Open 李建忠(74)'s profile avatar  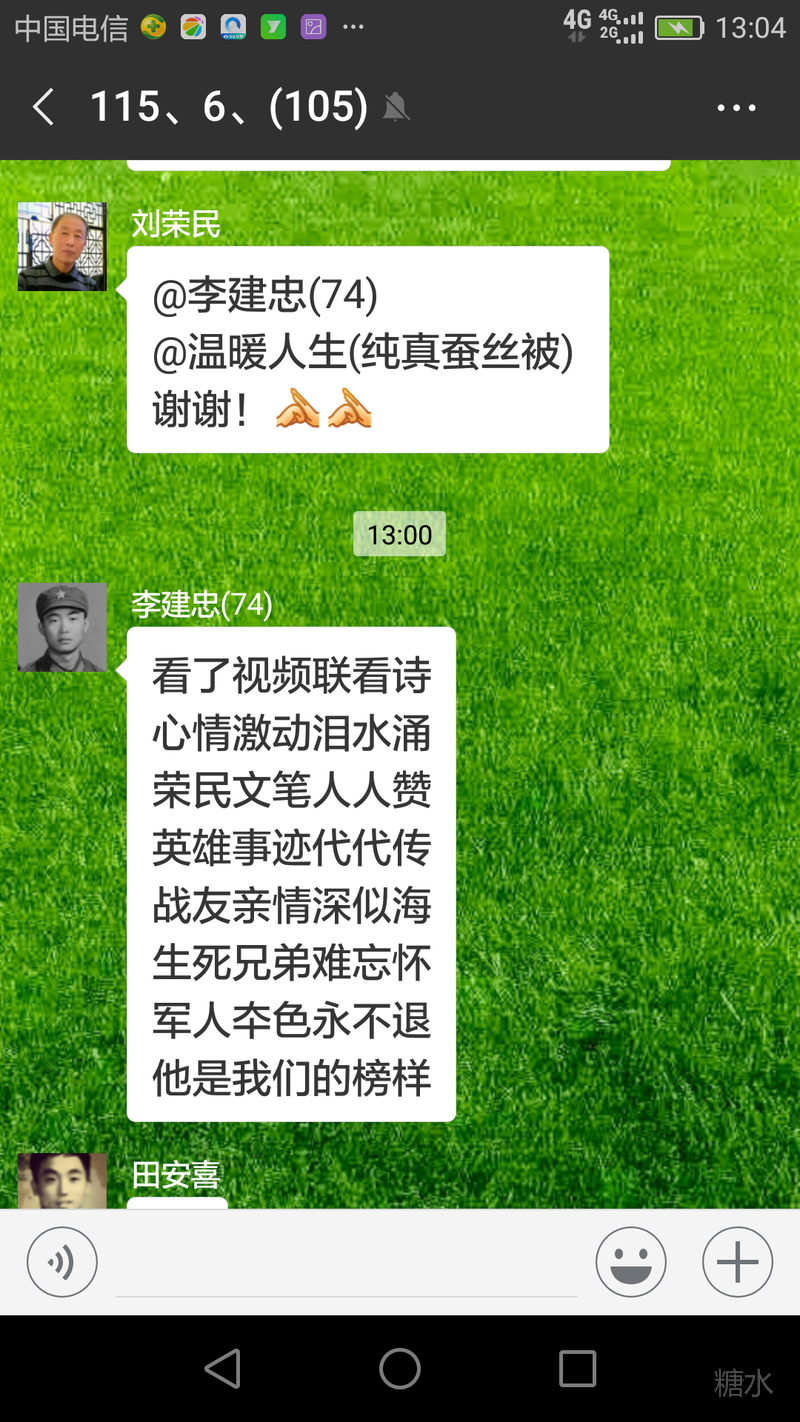pyautogui.click(x=62, y=627)
